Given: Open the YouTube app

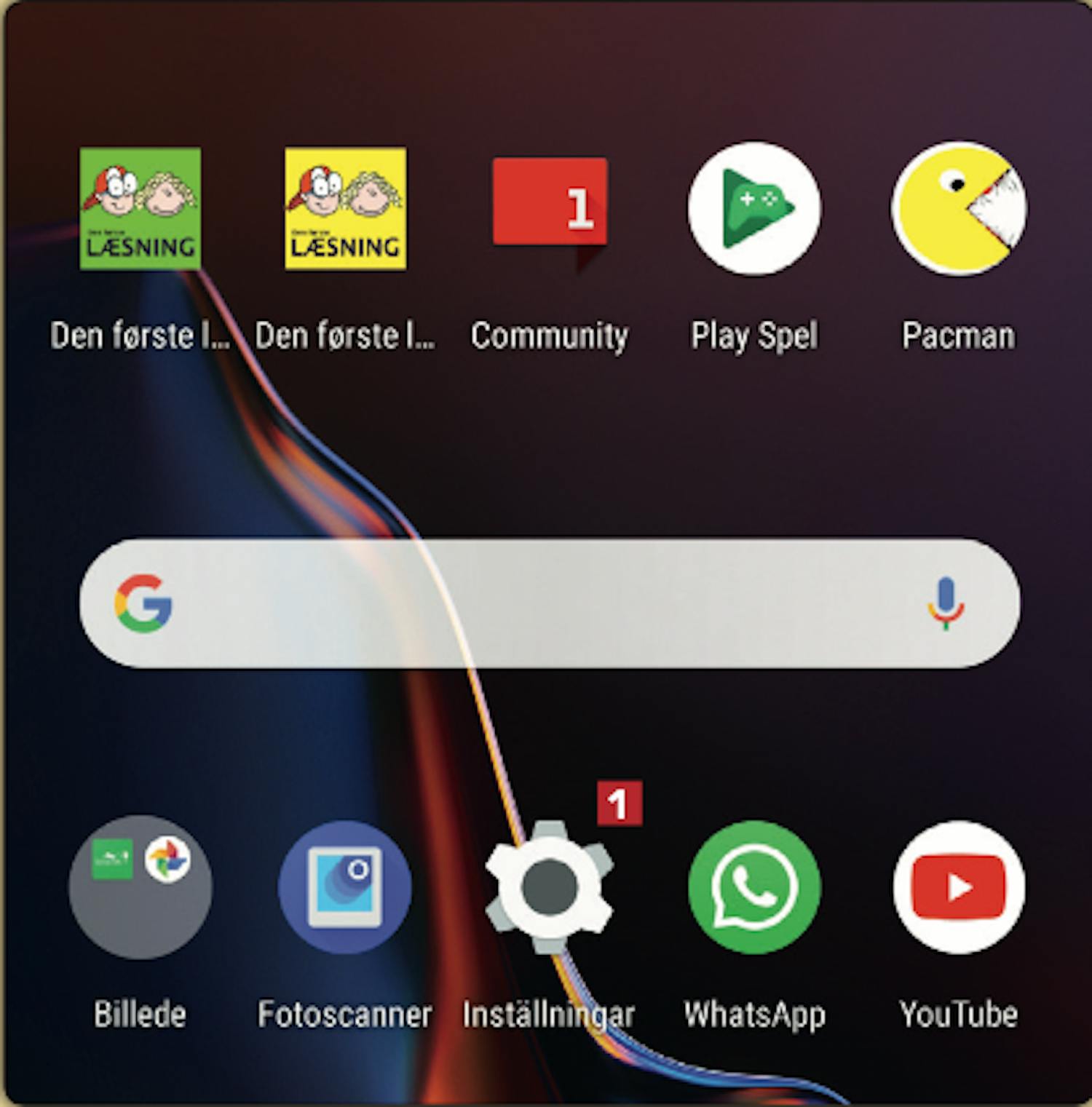Looking at the screenshot, I should coord(959,886).
